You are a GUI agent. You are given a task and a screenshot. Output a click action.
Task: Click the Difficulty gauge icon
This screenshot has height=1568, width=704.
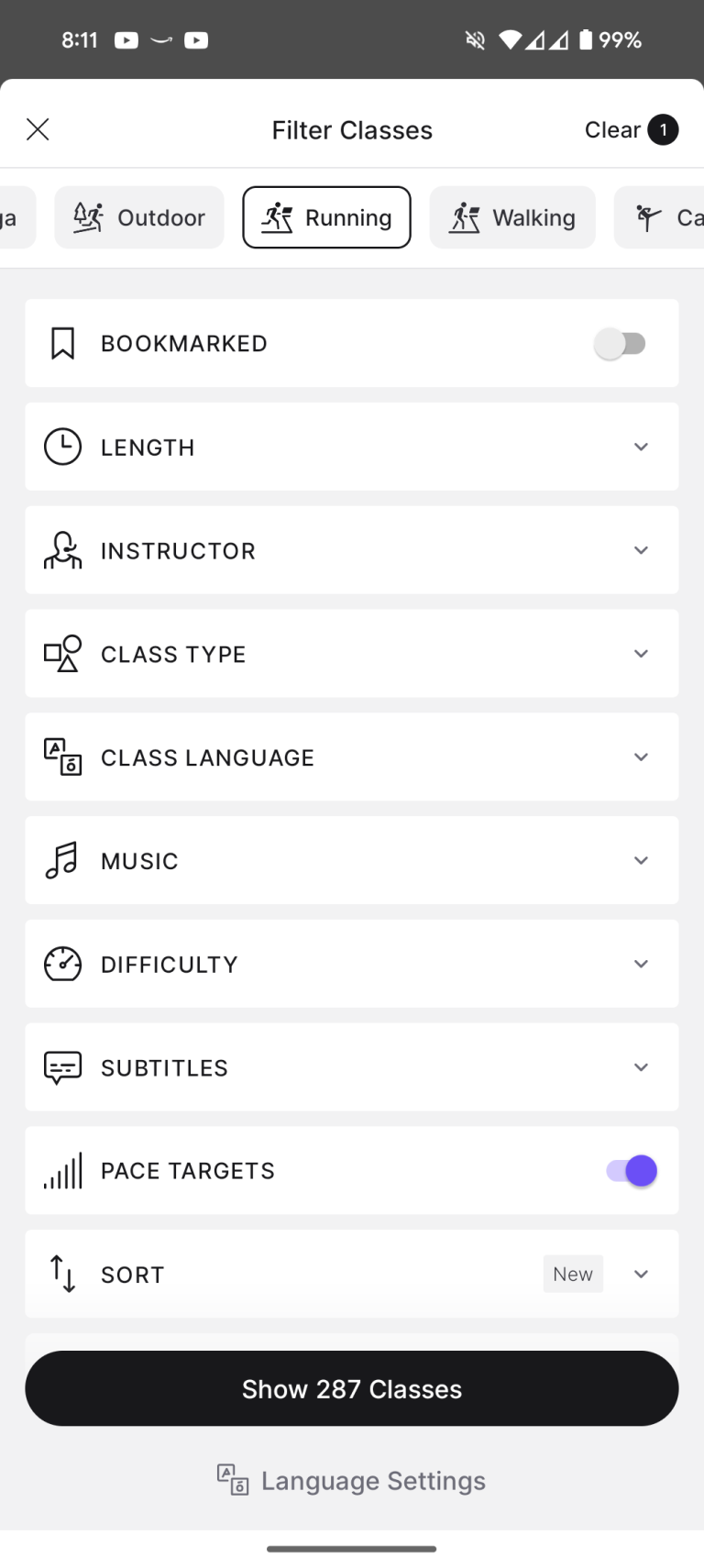point(62,964)
